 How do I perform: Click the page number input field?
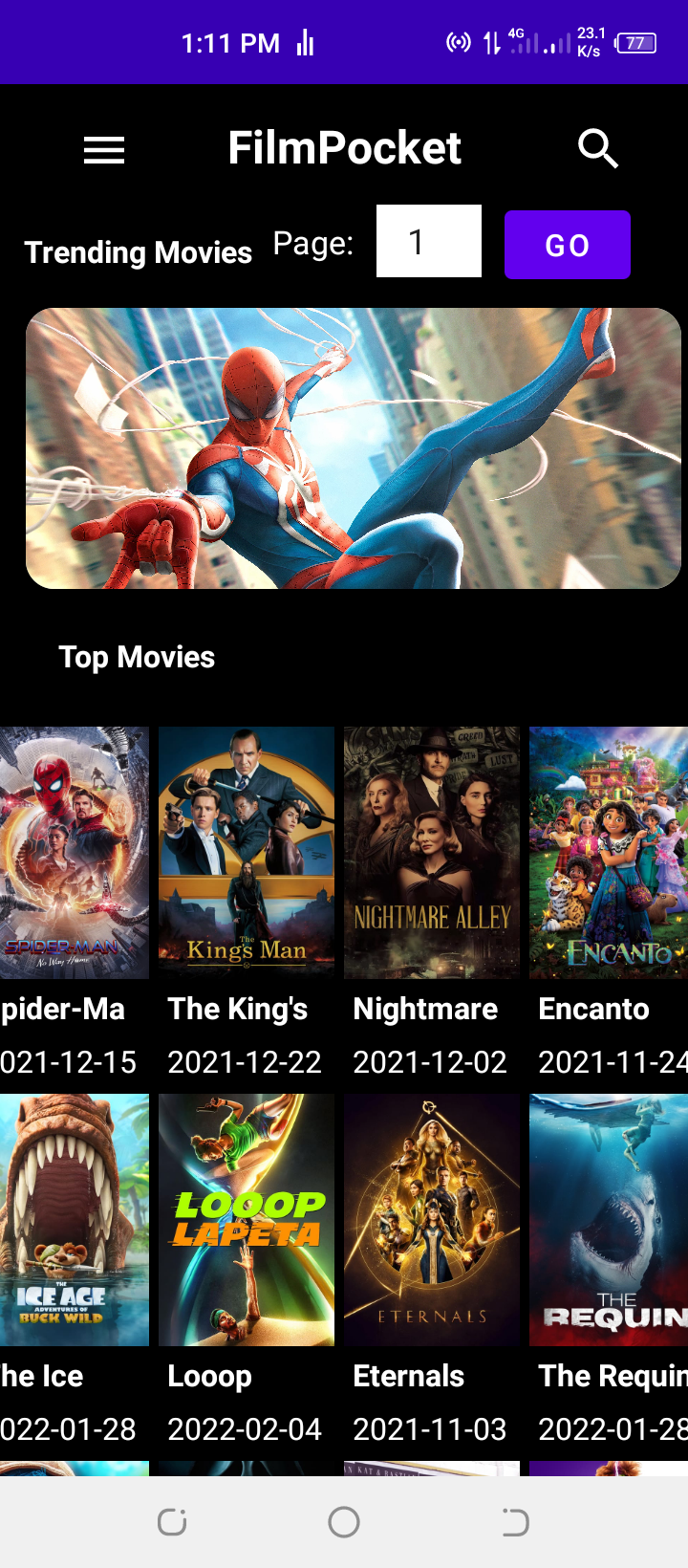click(428, 242)
